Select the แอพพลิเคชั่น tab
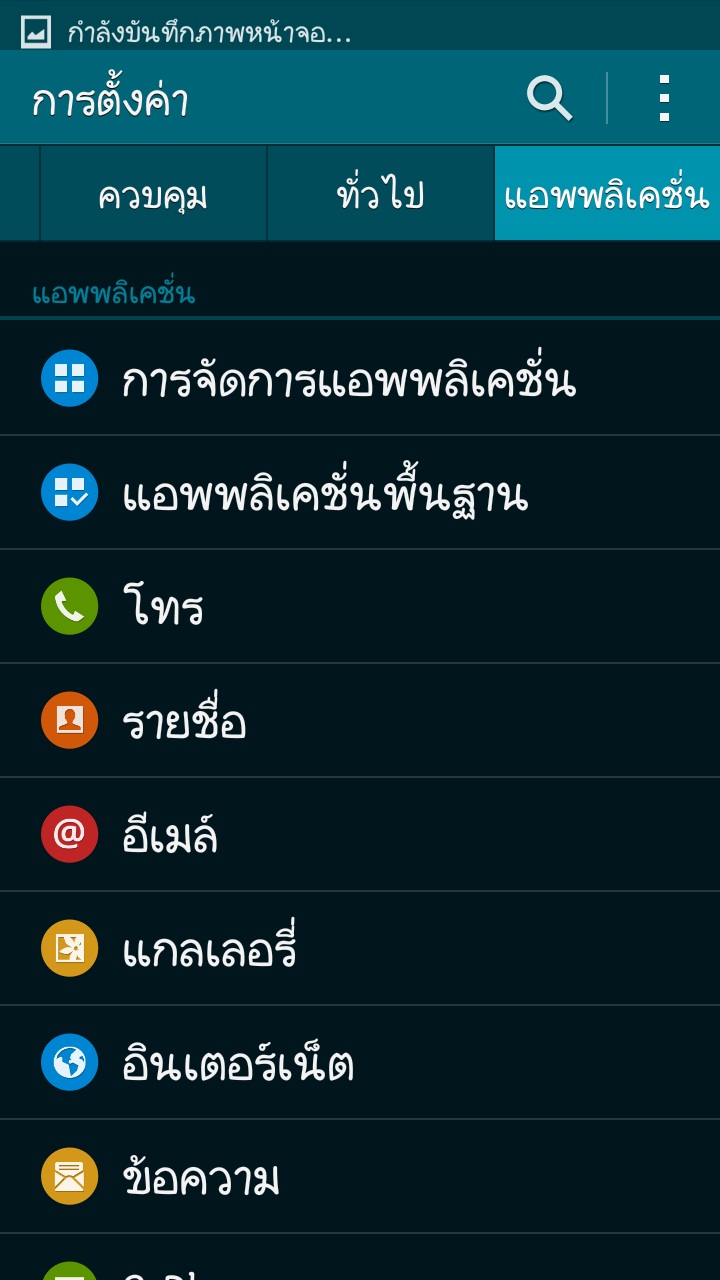 (608, 194)
